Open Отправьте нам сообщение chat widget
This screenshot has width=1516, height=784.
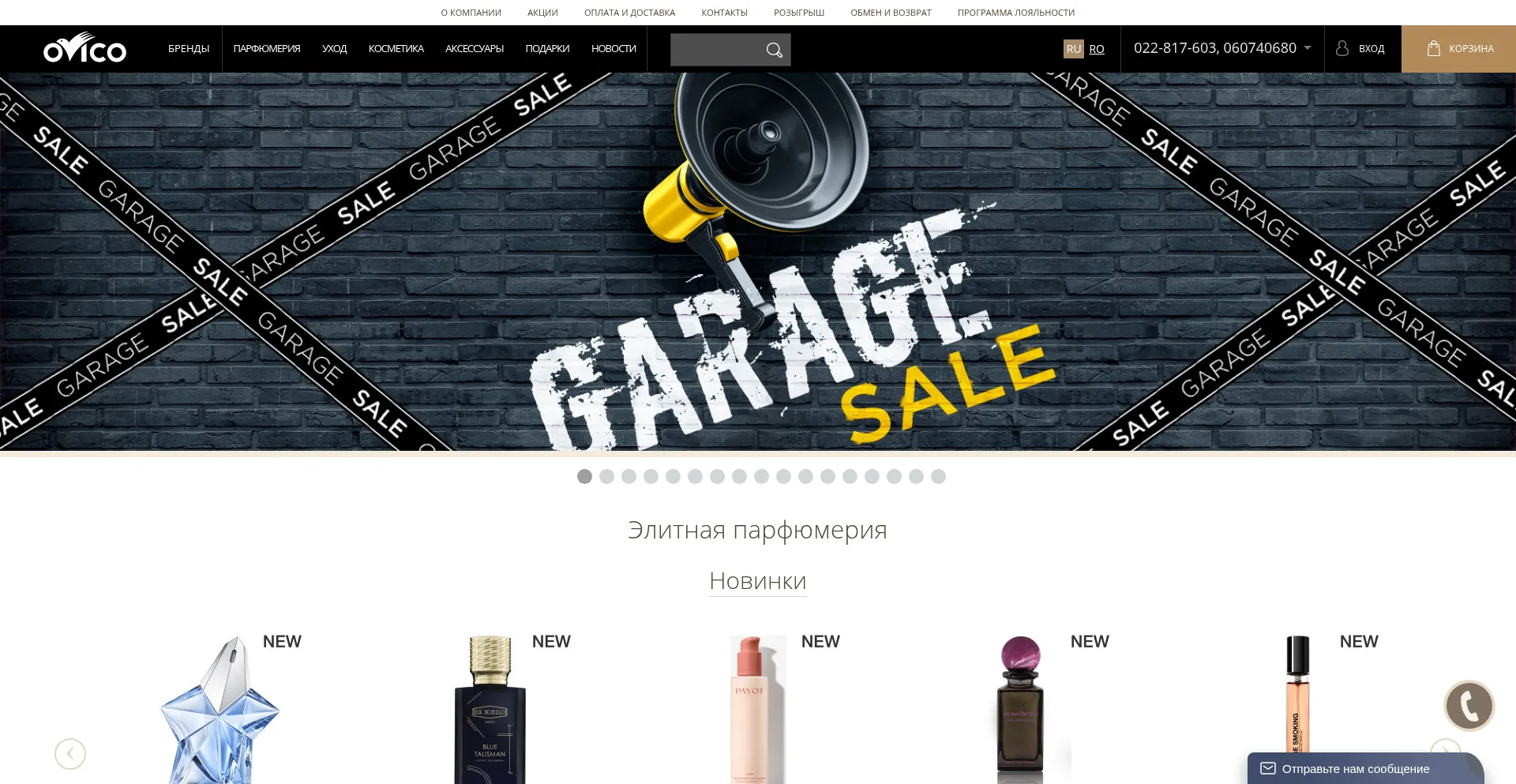click(x=1355, y=768)
